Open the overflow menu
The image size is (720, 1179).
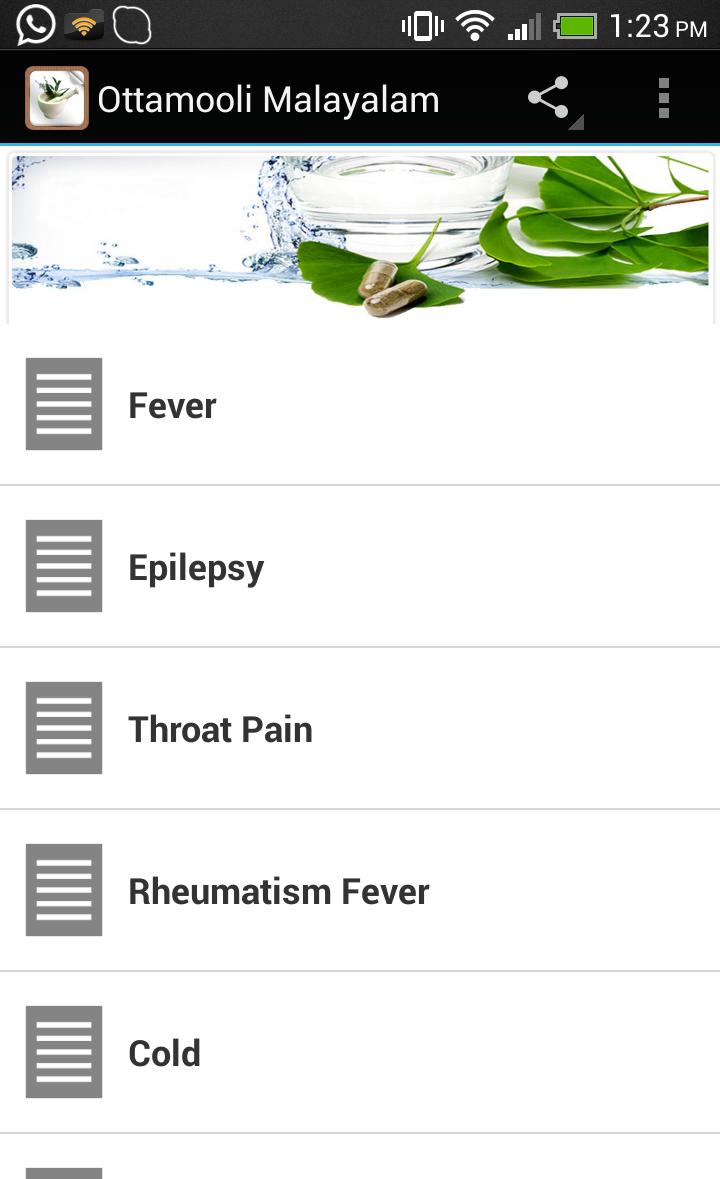(x=663, y=99)
